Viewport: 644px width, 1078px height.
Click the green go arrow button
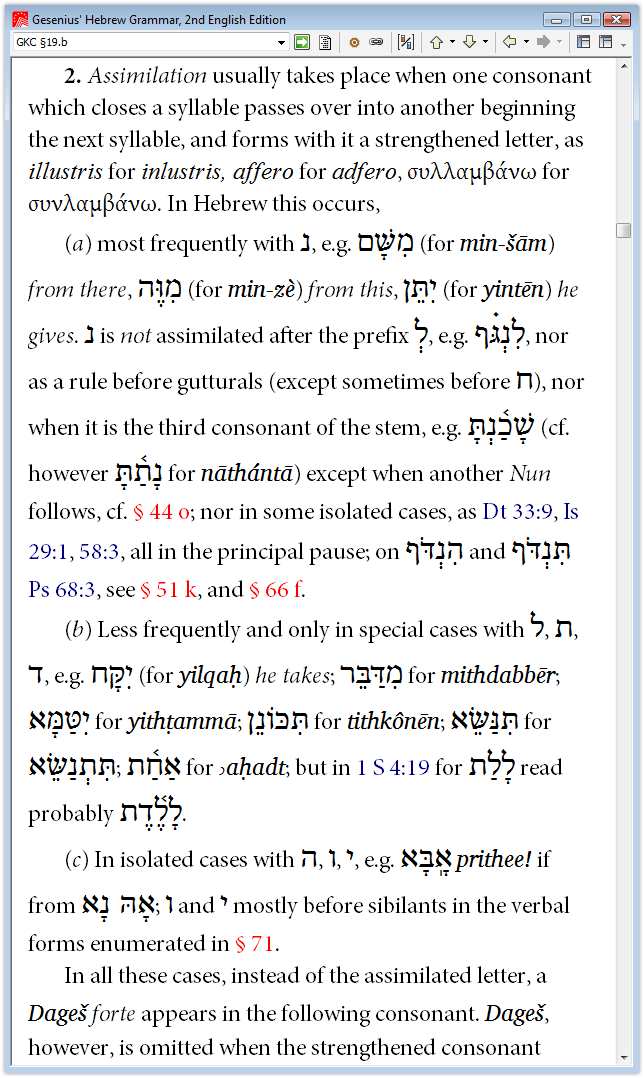click(x=302, y=43)
